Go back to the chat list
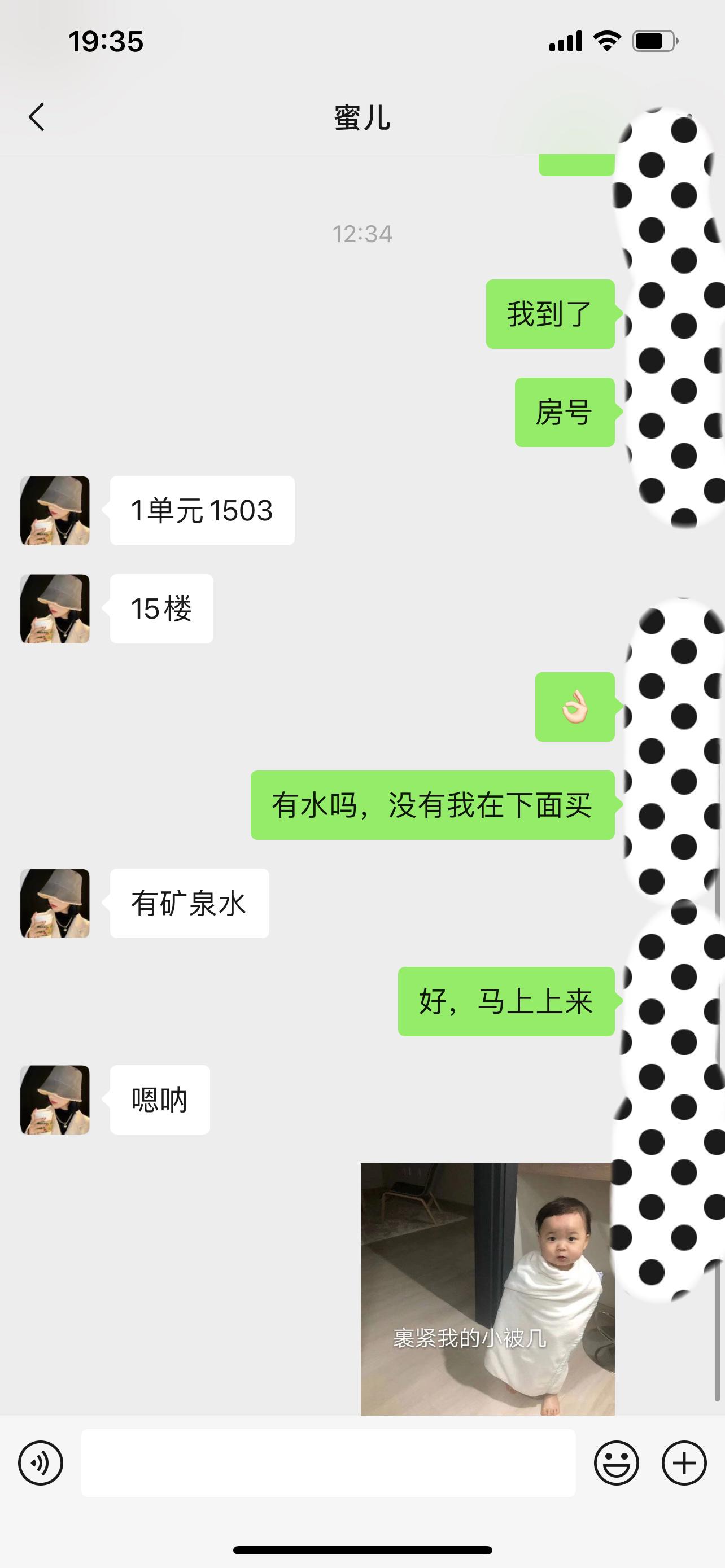 [x=37, y=117]
